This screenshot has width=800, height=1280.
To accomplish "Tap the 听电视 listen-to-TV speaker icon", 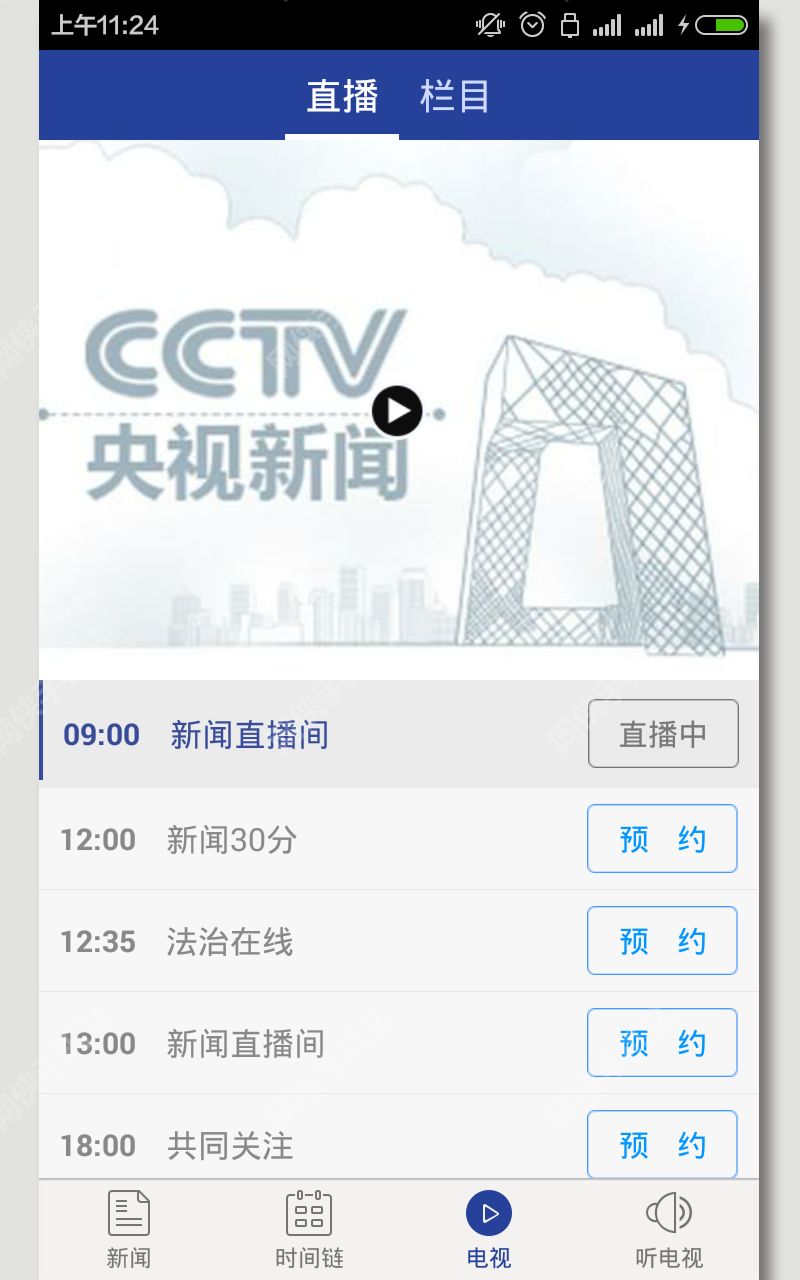I will [x=670, y=1215].
